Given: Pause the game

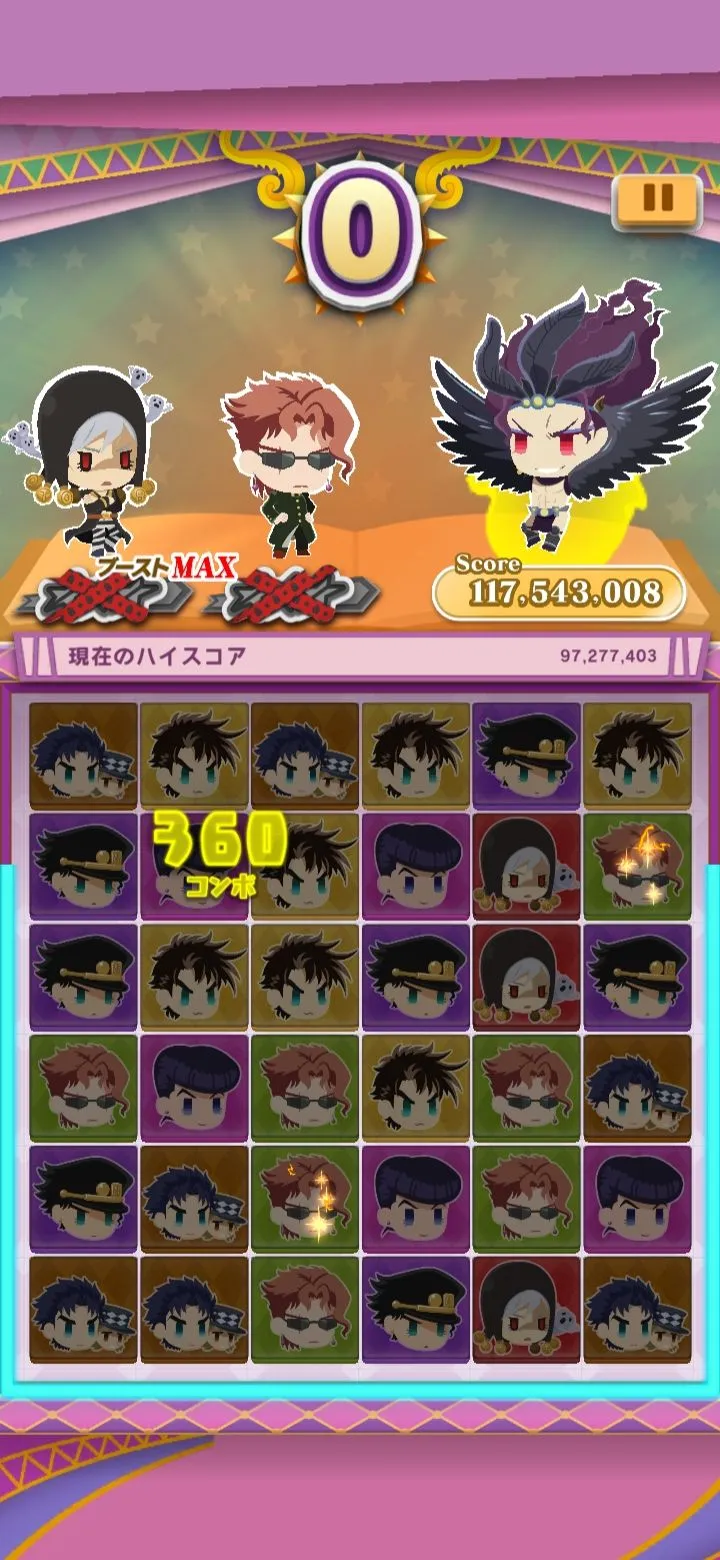Looking at the screenshot, I should (657, 198).
